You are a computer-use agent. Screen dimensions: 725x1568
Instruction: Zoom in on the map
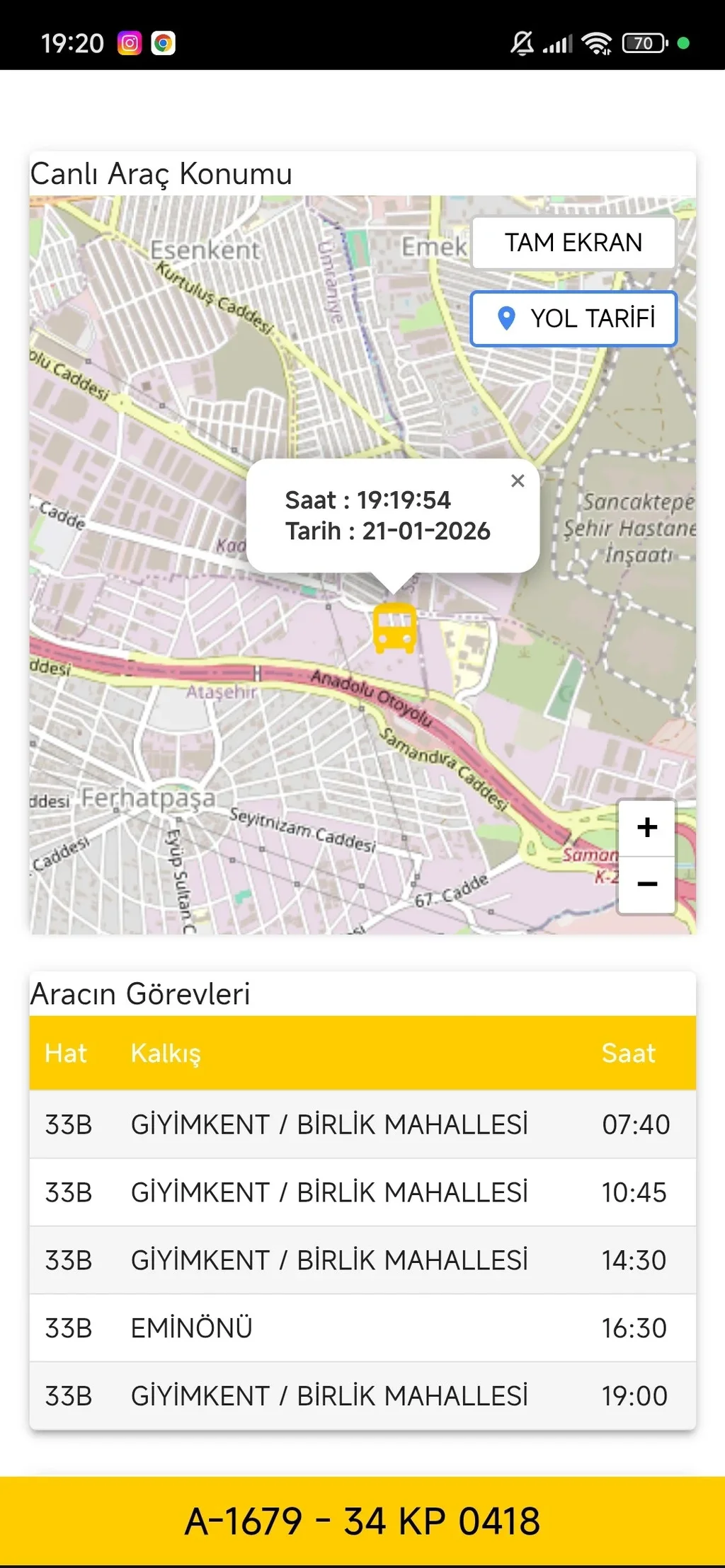(646, 827)
